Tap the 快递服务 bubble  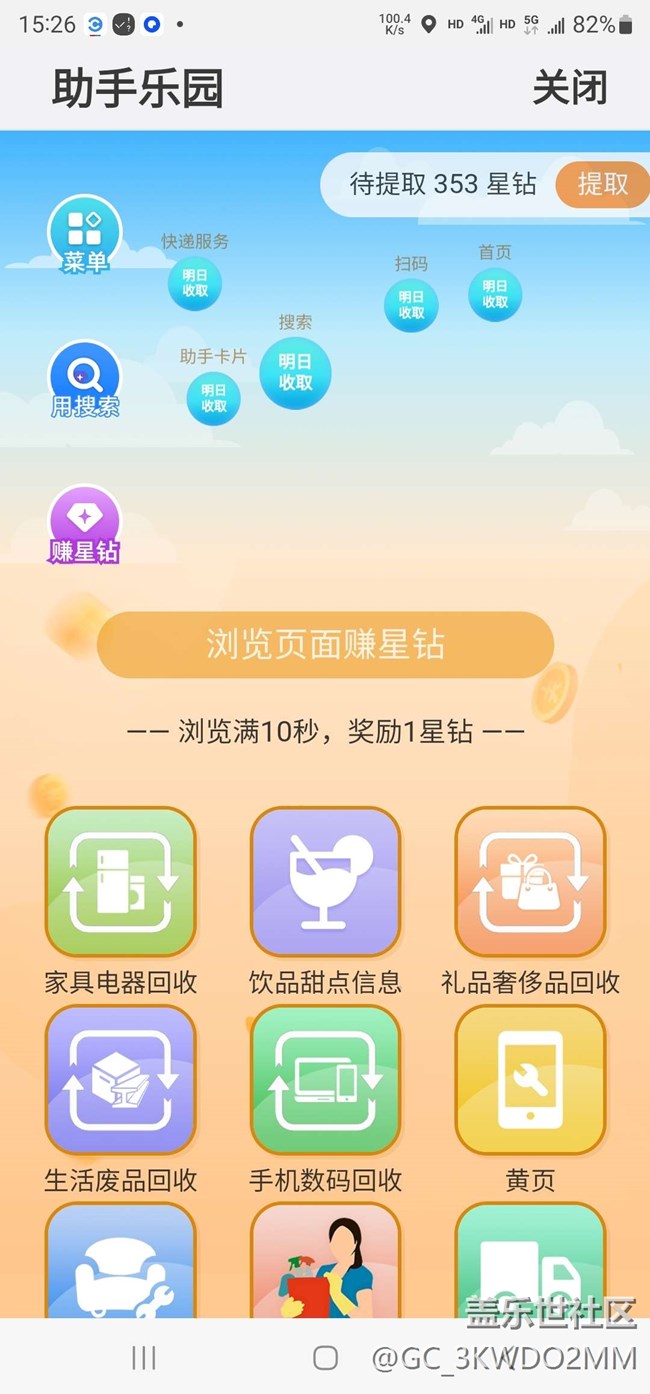pos(195,283)
